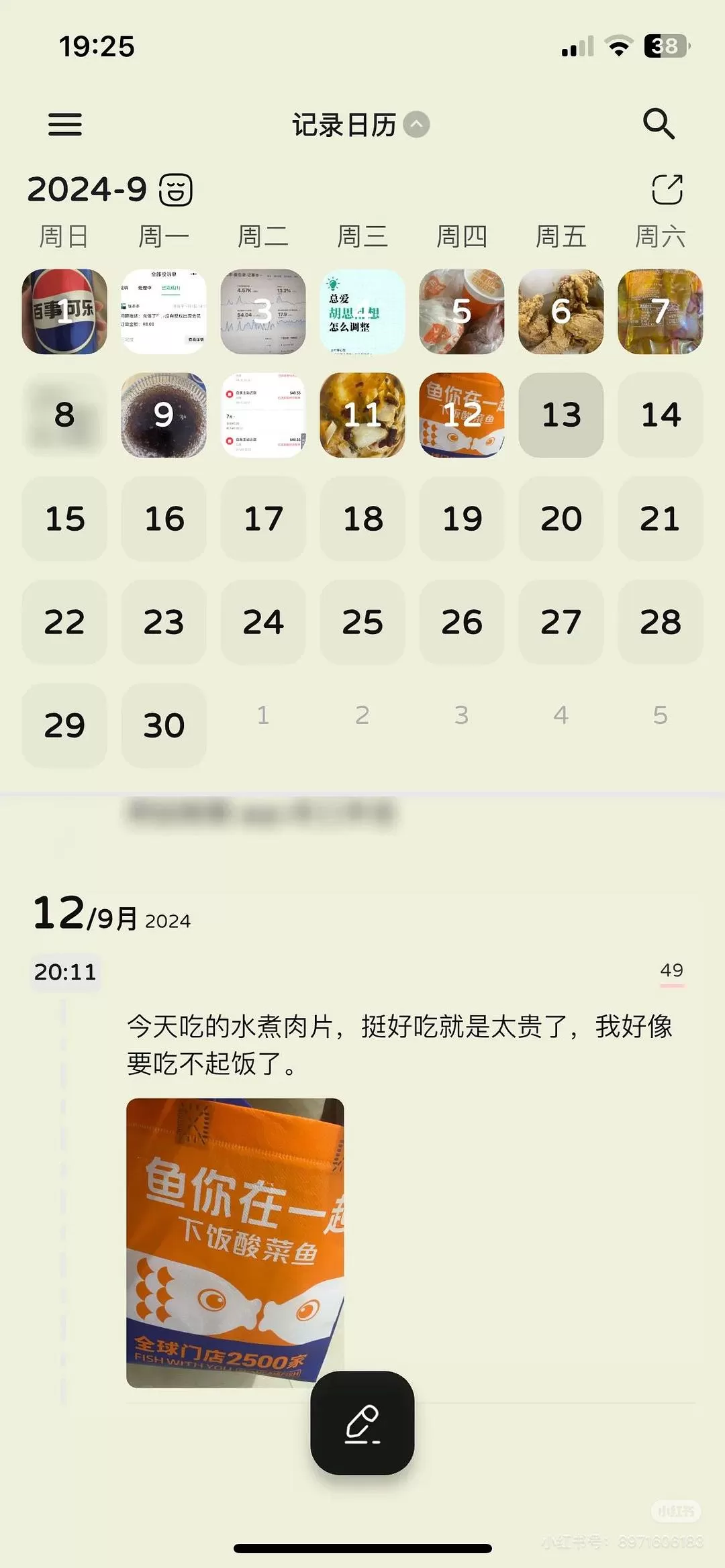Image resolution: width=725 pixels, height=1568 pixels.
Task: Tap the mood face icon beside 2024-9
Action: 176,190
